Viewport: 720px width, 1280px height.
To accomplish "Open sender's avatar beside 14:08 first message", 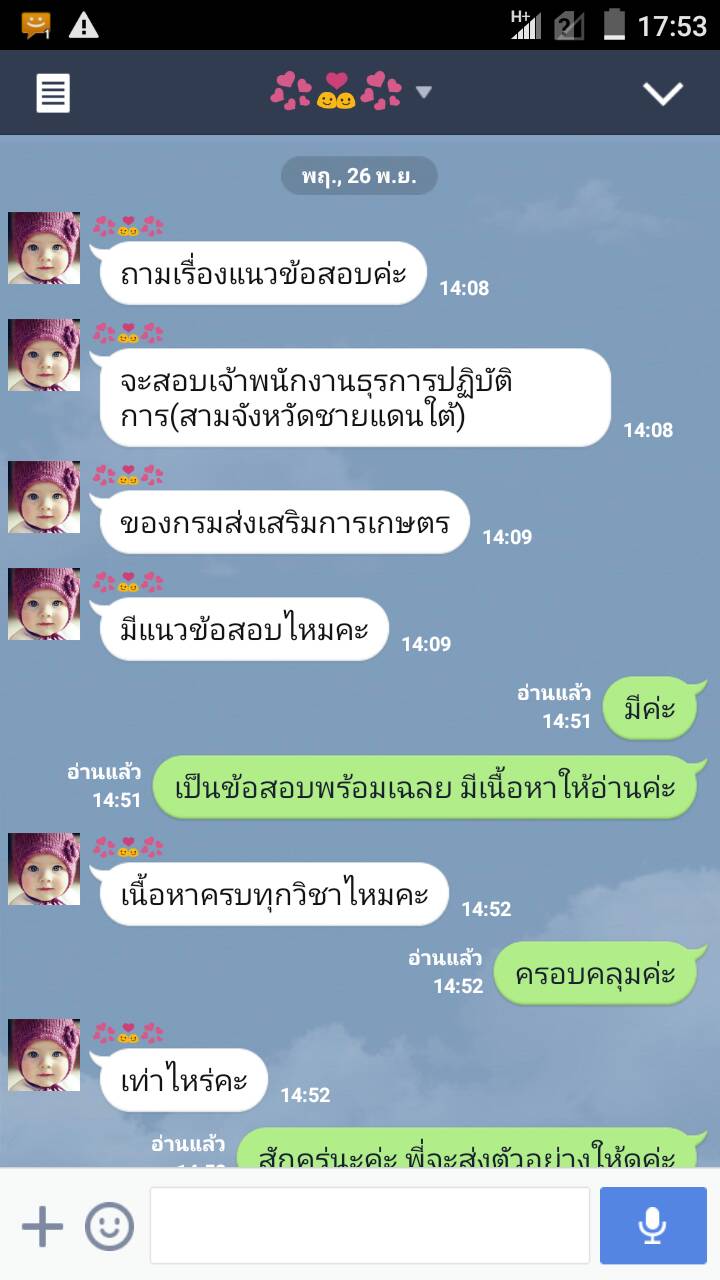I will coord(44,248).
